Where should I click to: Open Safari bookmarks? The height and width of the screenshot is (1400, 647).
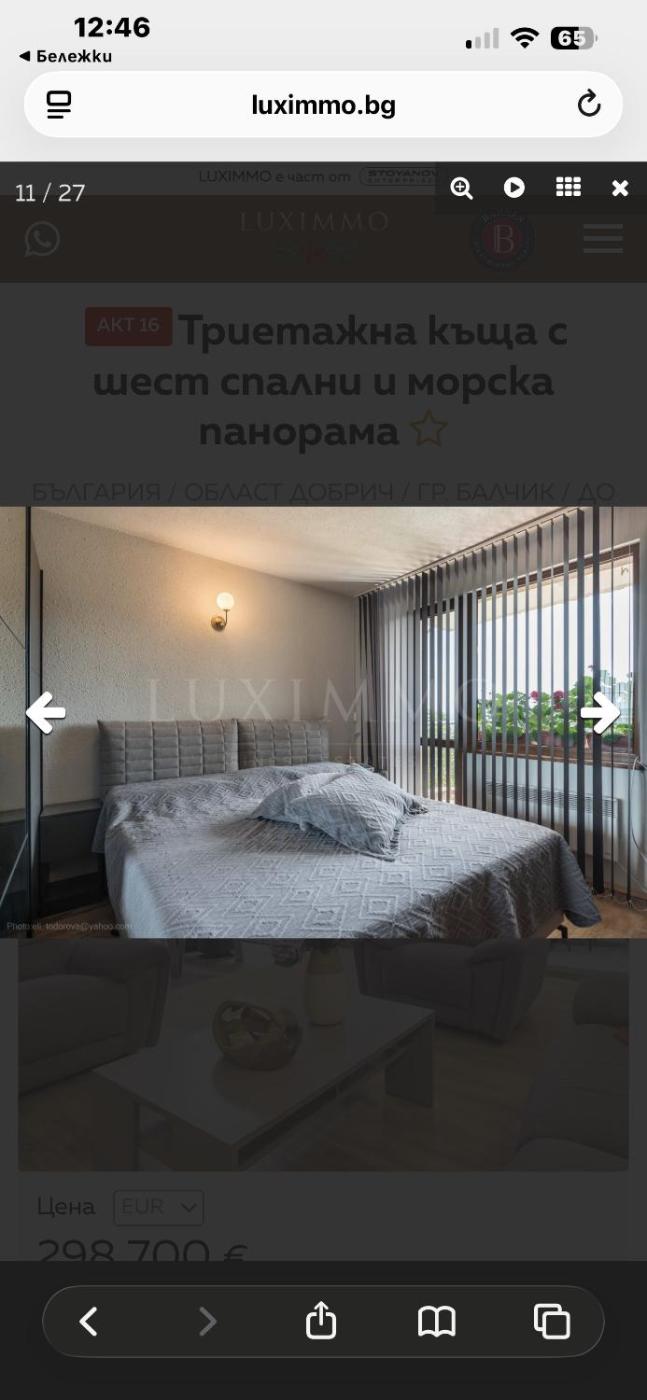[436, 1321]
